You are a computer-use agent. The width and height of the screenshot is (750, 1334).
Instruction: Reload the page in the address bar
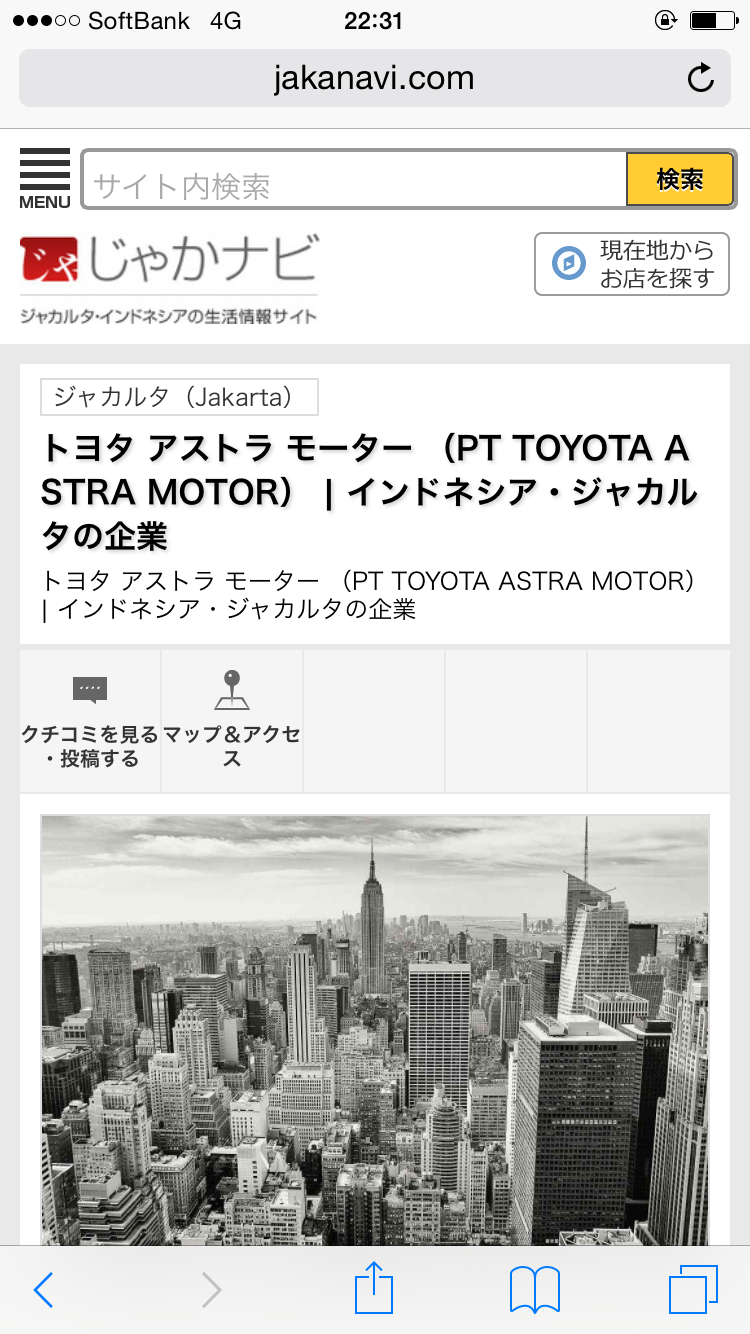point(701,79)
